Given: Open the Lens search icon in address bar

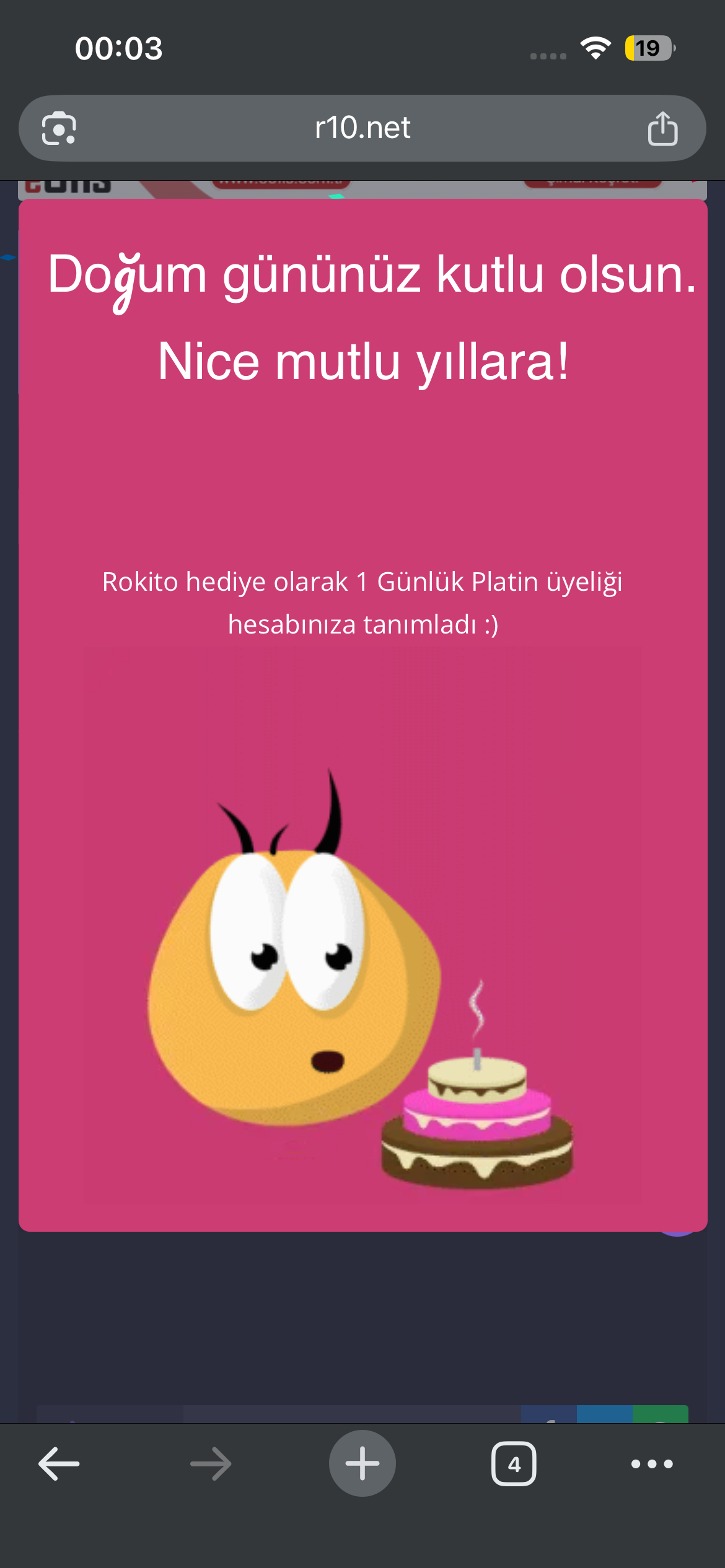Looking at the screenshot, I should click(x=59, y=128).
